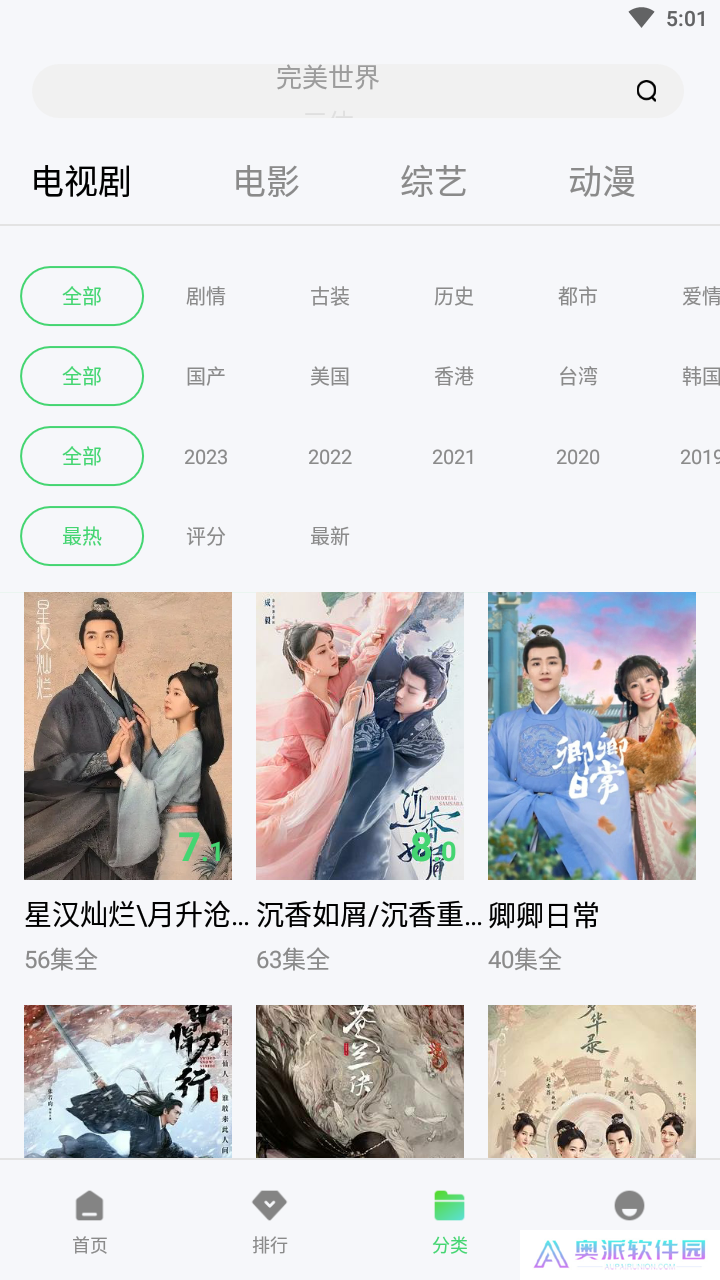Open the 全部 year selector
Viewport: 720px width, 1280px height.
(x=82, y=456)
